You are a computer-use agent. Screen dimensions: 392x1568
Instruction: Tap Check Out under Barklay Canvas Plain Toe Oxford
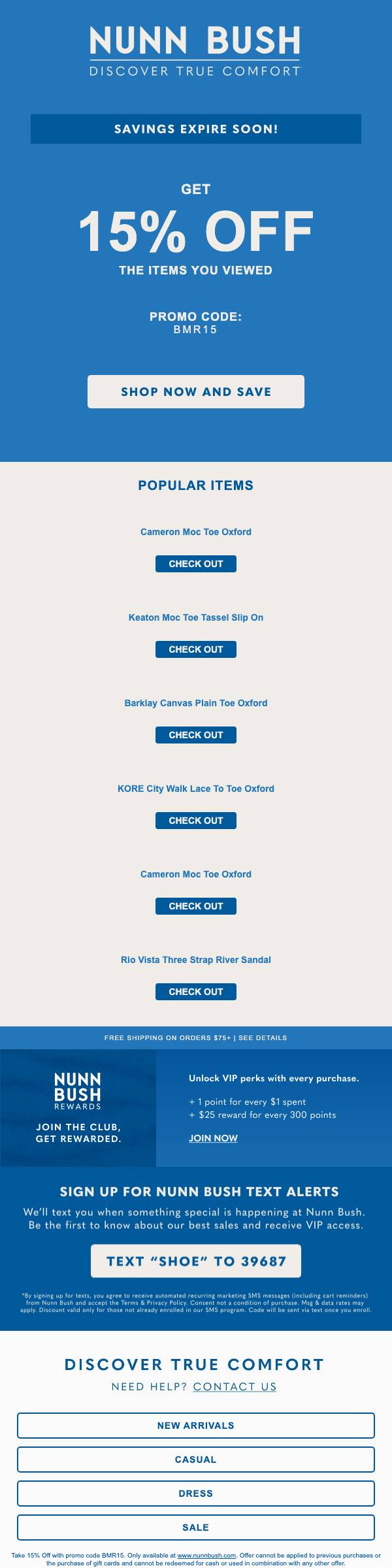[x=196, y=735]
